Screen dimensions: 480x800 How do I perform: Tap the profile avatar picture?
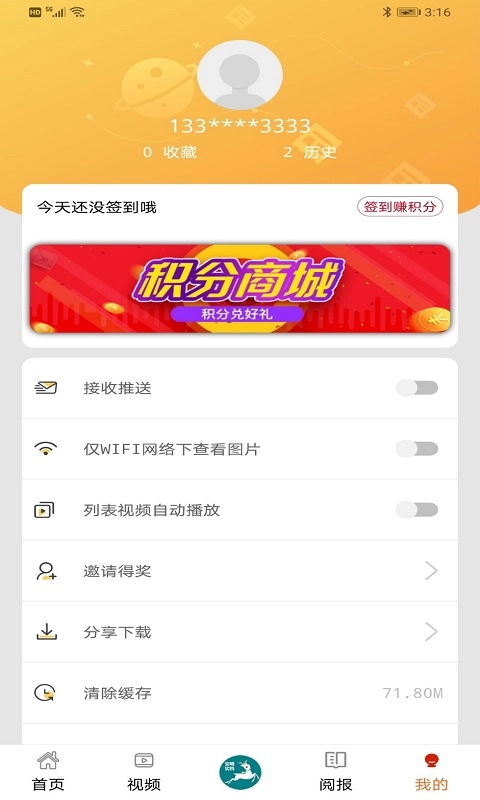tap(240, 75)
